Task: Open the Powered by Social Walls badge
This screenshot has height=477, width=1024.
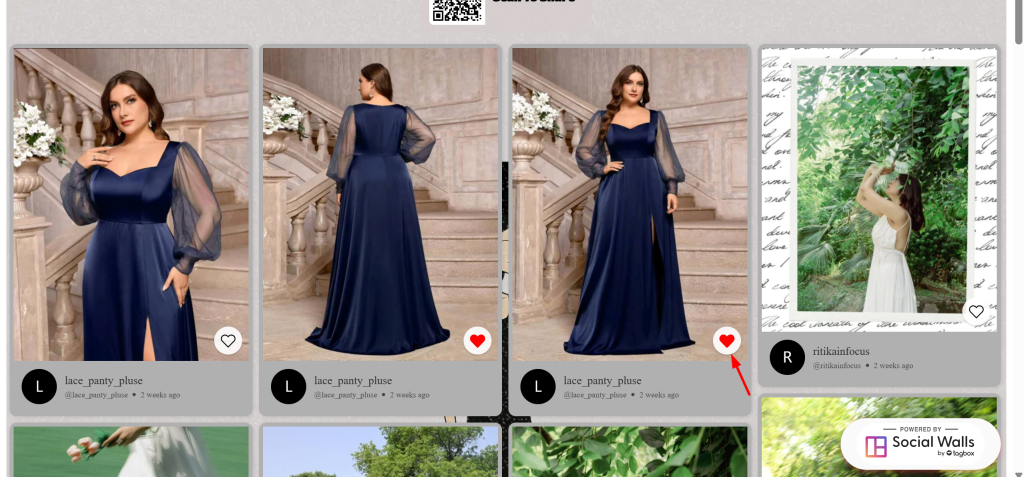Action: (x=921, y=445)
